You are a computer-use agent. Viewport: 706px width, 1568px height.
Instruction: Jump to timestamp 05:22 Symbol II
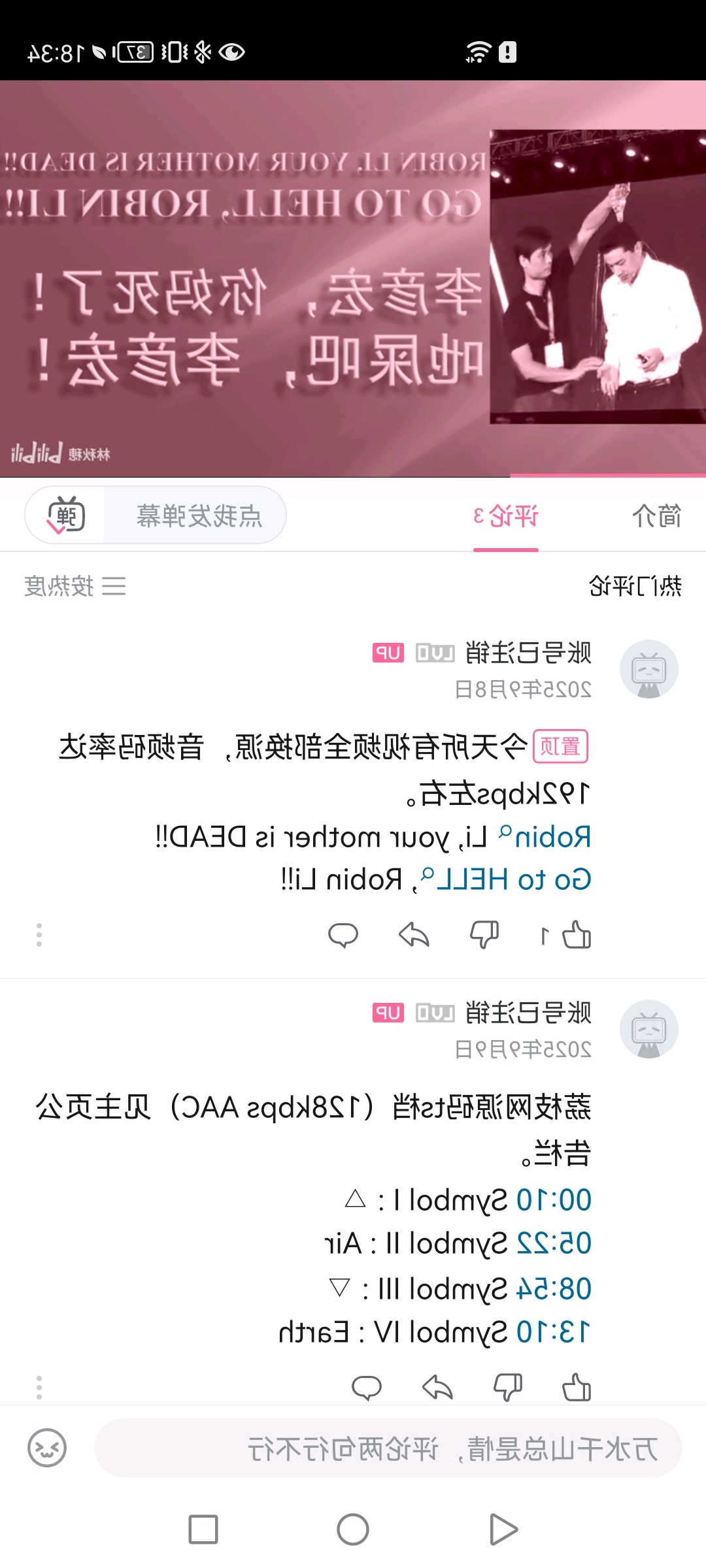(x=553, y=1243)
